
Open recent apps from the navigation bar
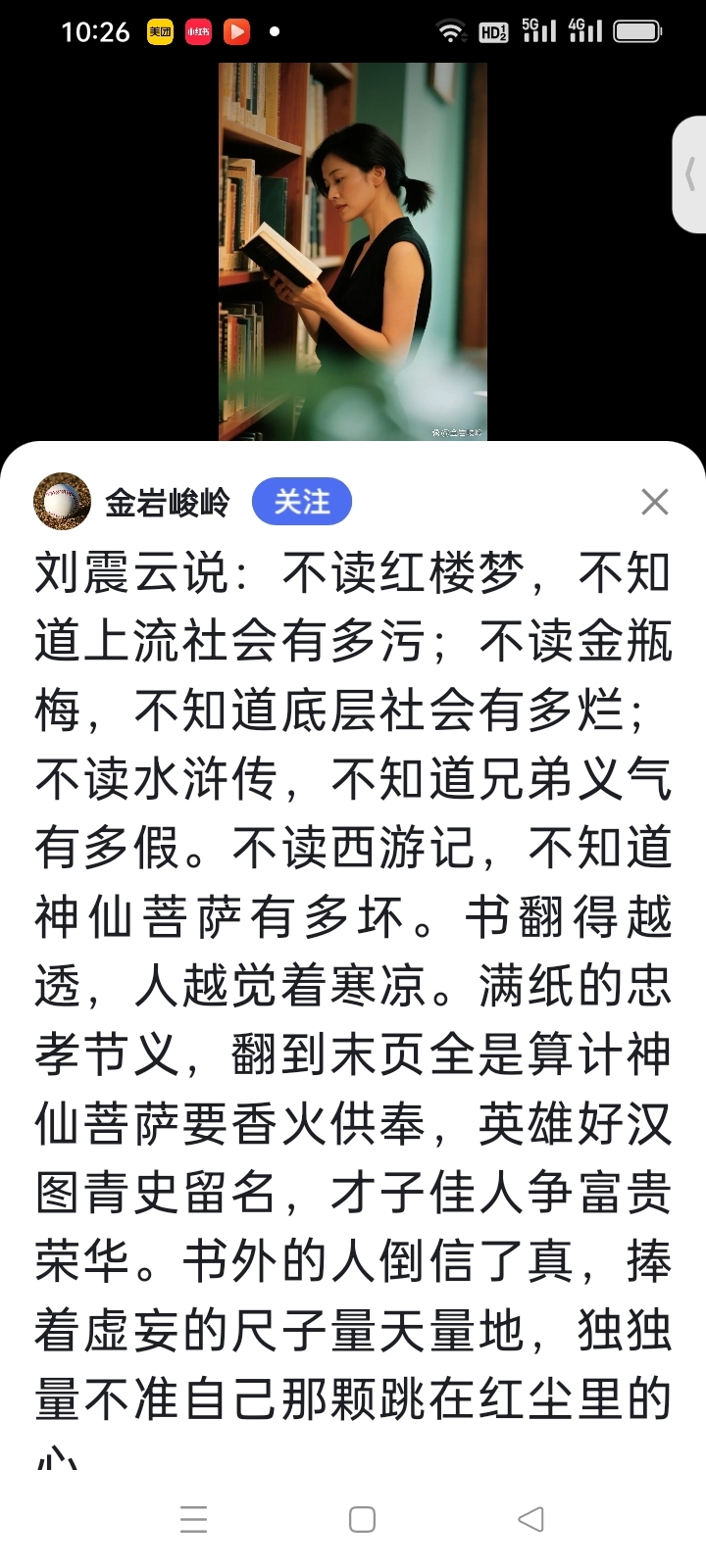(x=194, y=1519)
